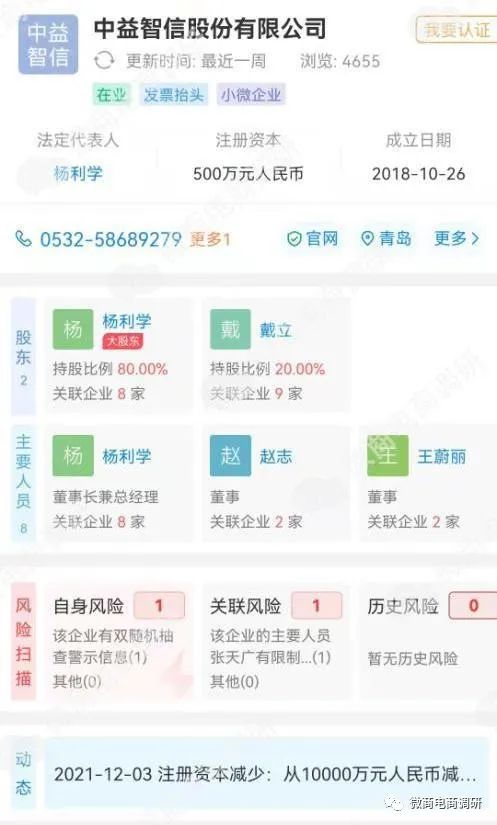Open director 赵志 card

[276, 483]
